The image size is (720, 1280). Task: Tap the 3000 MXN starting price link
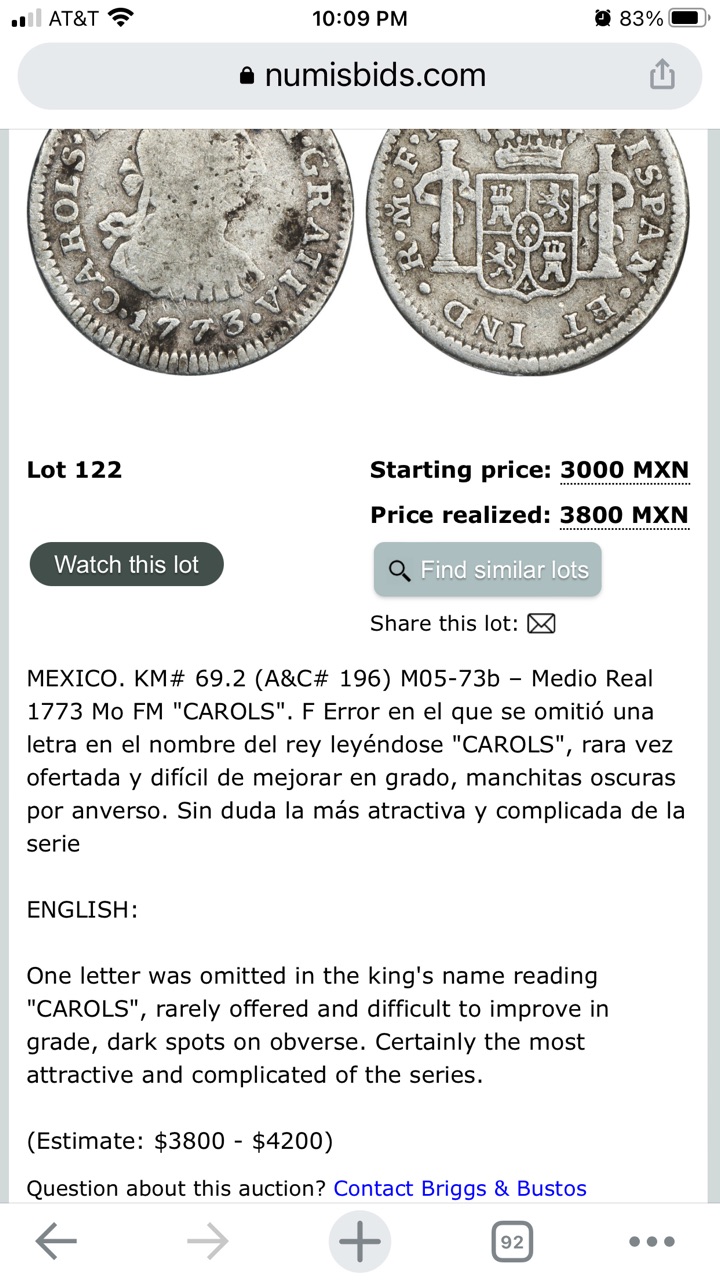pyautogui.click(x=624, y=470)
